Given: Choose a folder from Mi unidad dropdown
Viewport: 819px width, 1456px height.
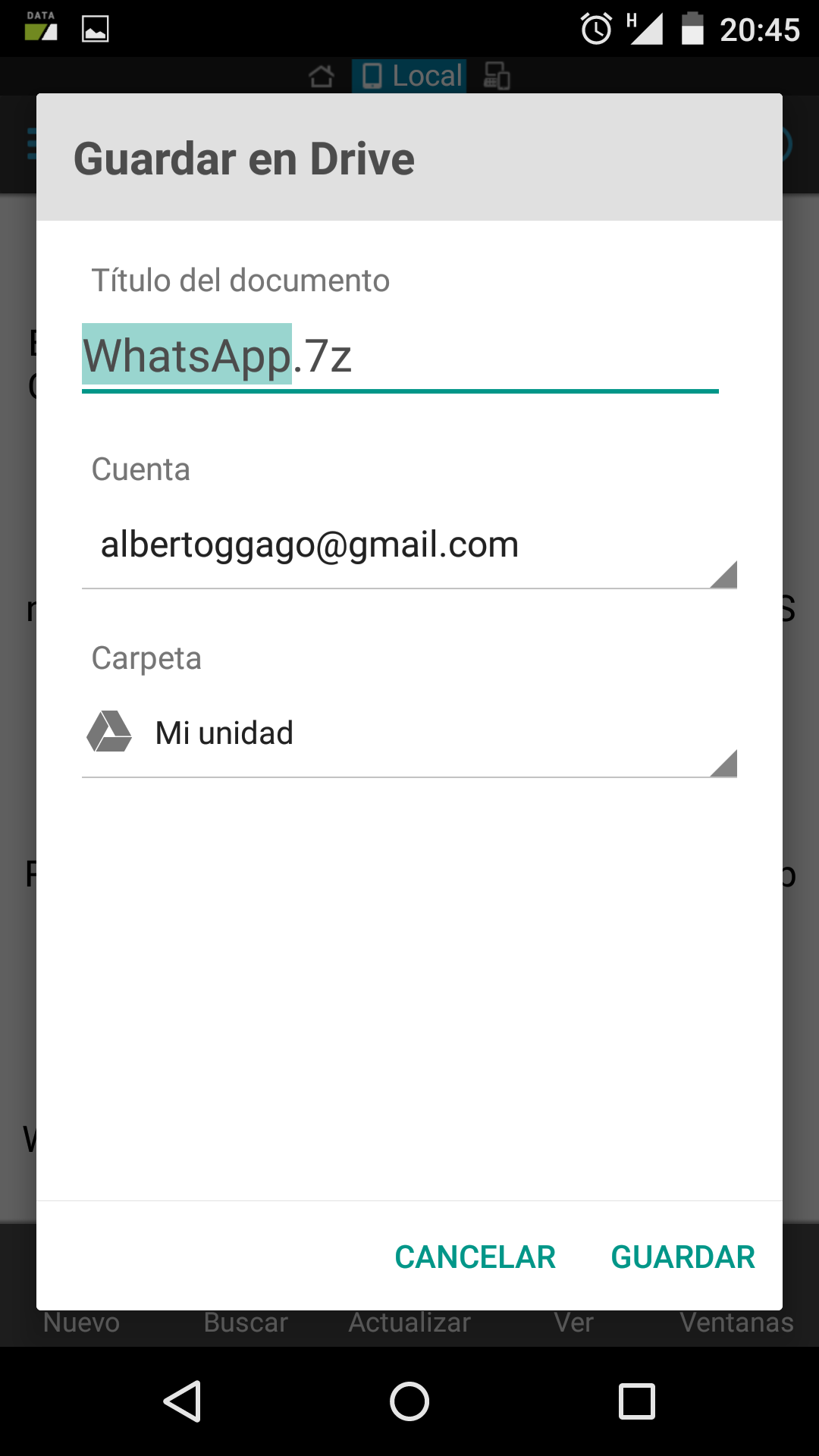Looking at the screenshot, I should click(409, 734).
